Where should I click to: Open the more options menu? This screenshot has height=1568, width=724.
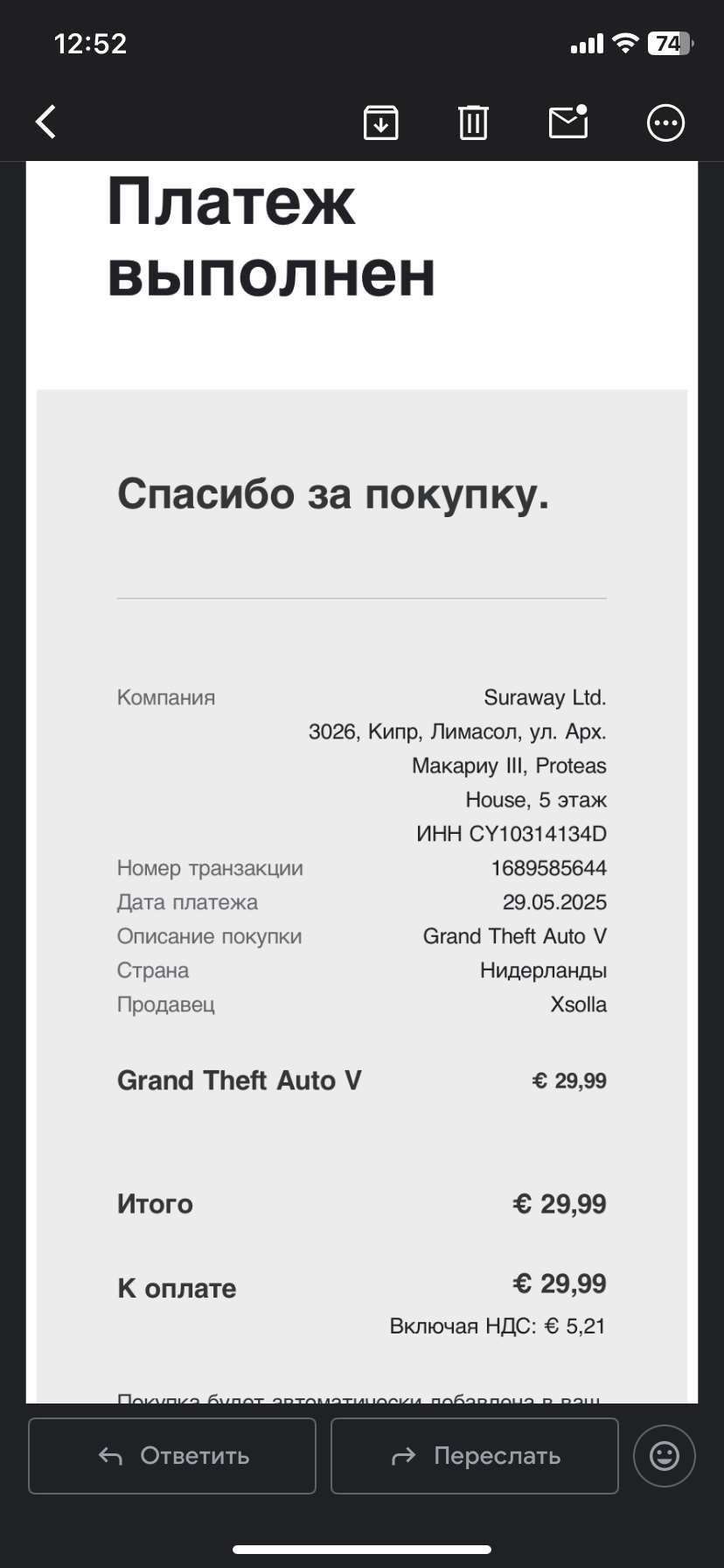pyautogui.click(x=665, y=122)
